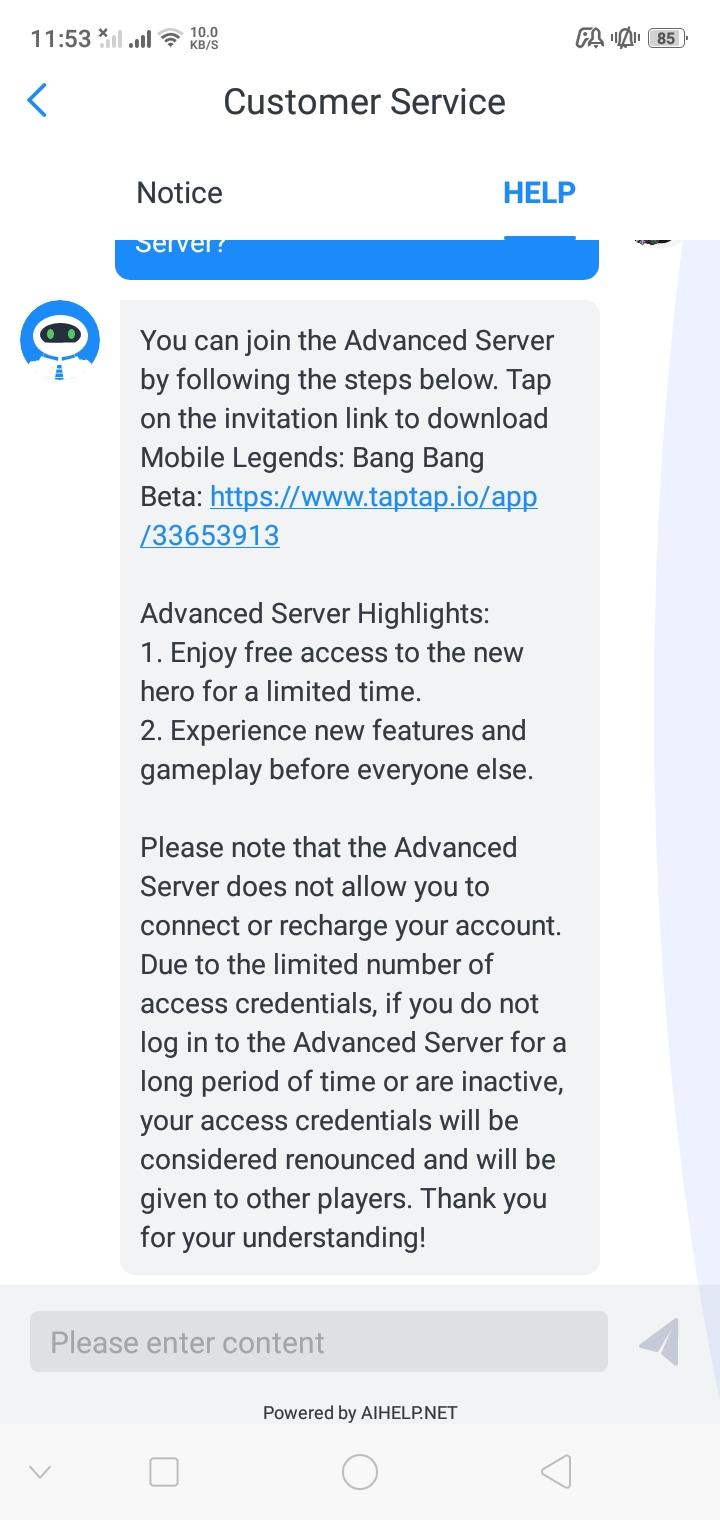Focus the 'Please enter content' field
The width and height of the screenshot is (720, 1520).
(x=318, y=1342)
